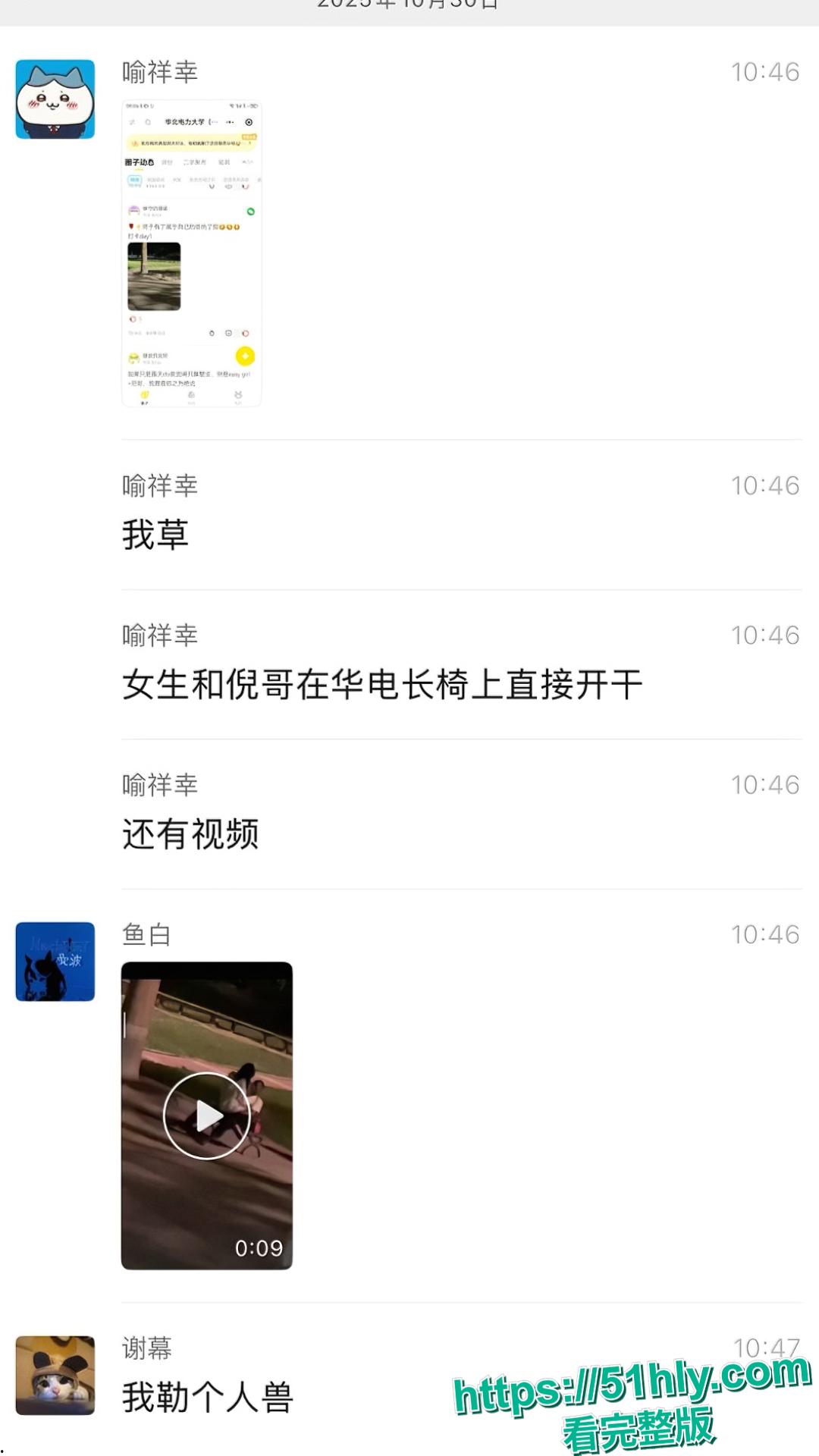Tap the rightmost profile icon in bottom navigation
The image size is (819, 1456).
tap(238, 394)
